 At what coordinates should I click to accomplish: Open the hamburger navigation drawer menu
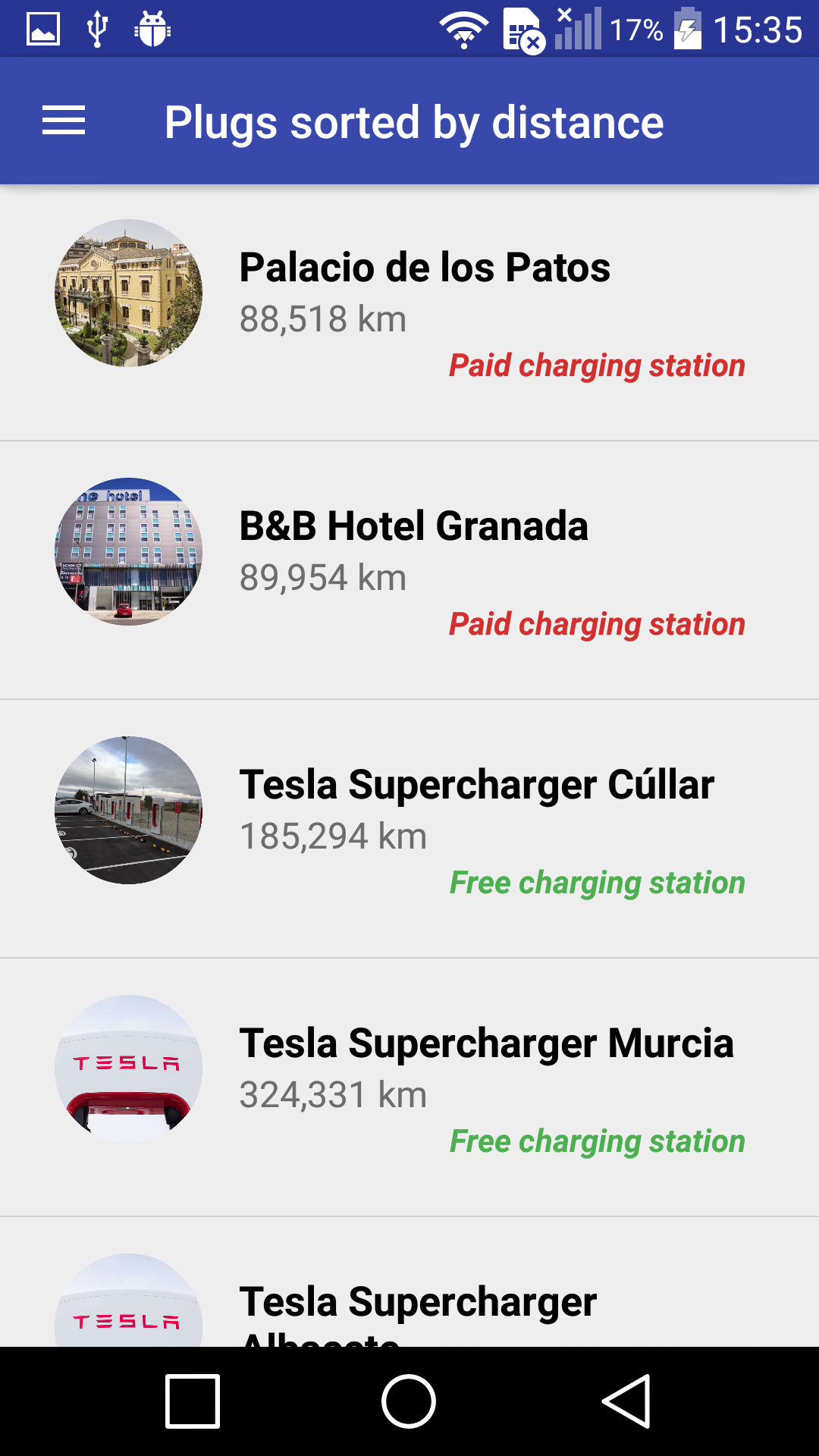coord(64,121)
